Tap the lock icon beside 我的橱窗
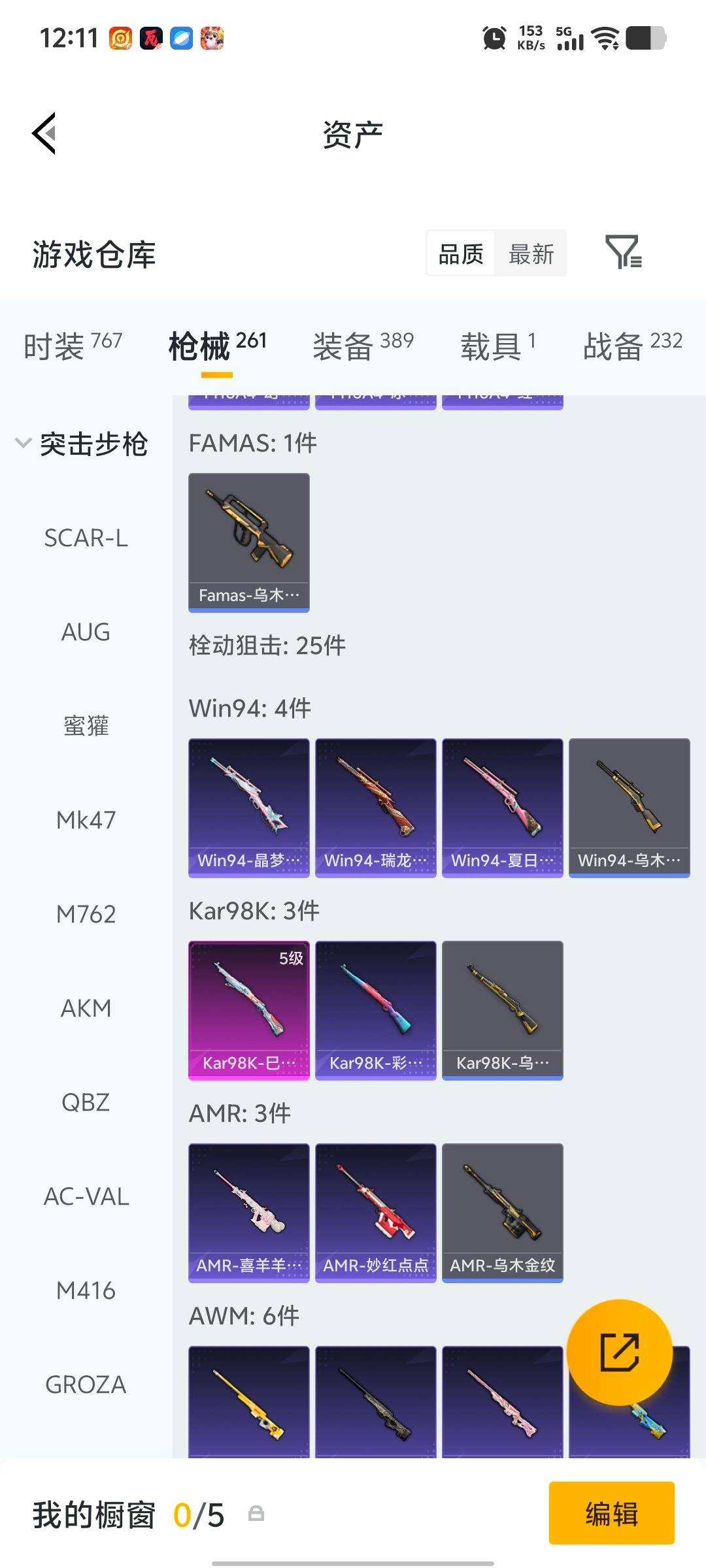The height and width of the screenshot is (1568, 706). [x=256, y=1514]
